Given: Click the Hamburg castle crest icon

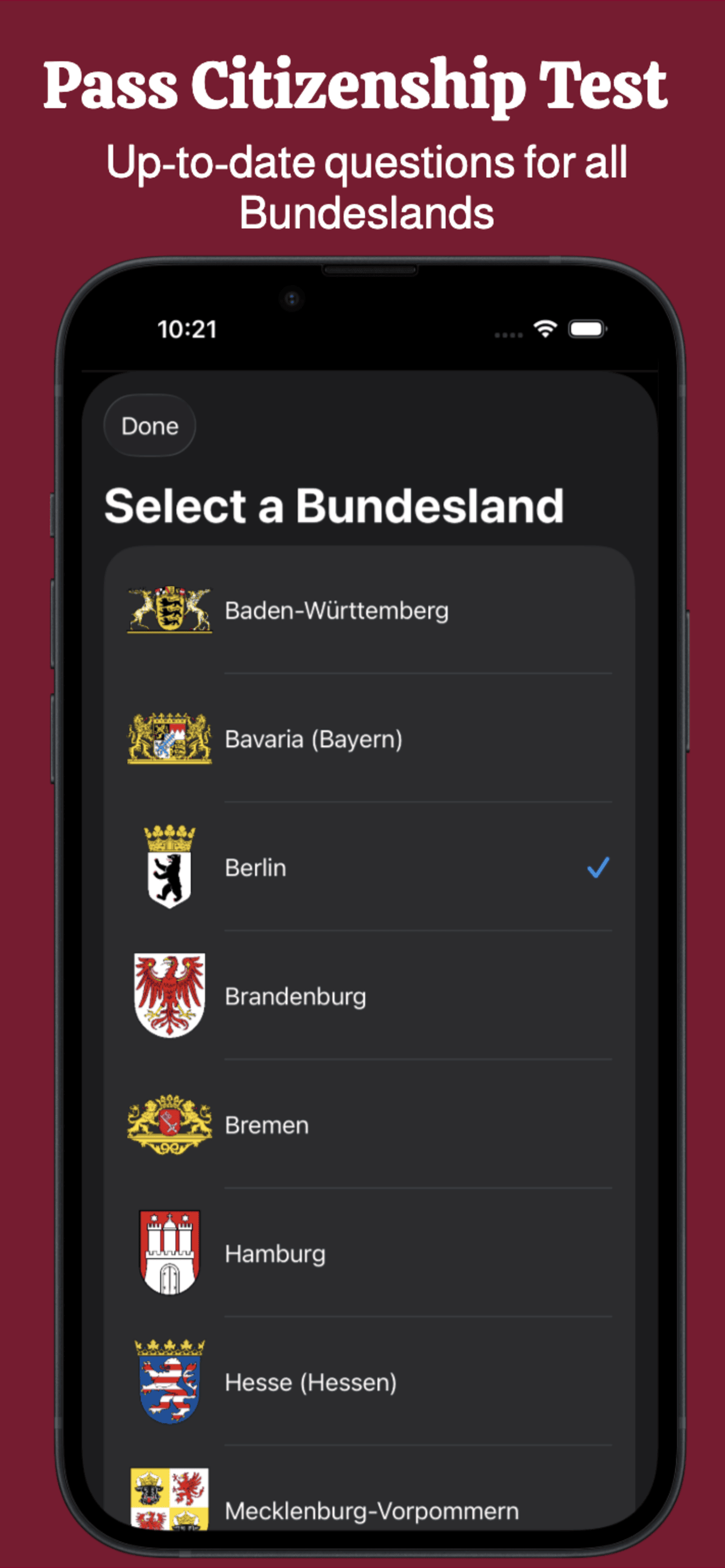Looking at the screenshot, I should pos(169,1252).
